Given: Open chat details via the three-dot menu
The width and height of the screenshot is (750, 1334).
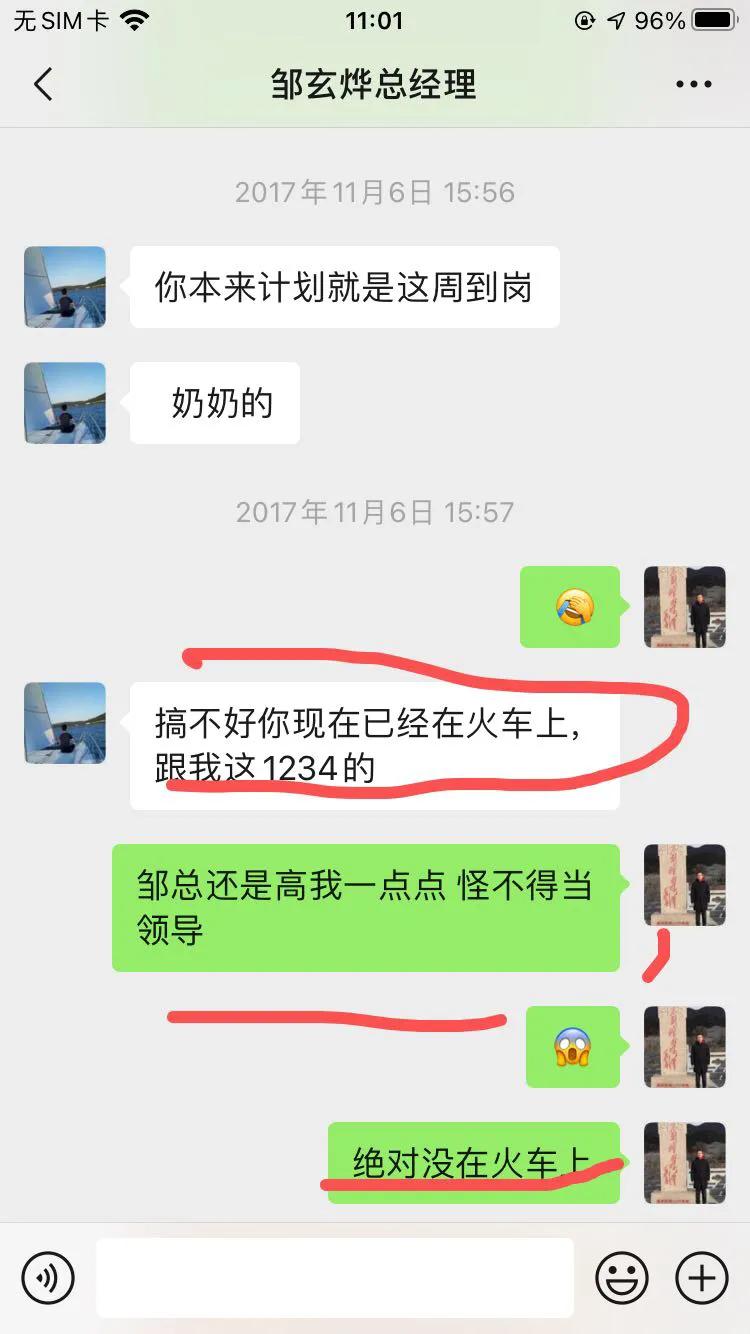Looking at the screenshot, I should click(692, 85).
